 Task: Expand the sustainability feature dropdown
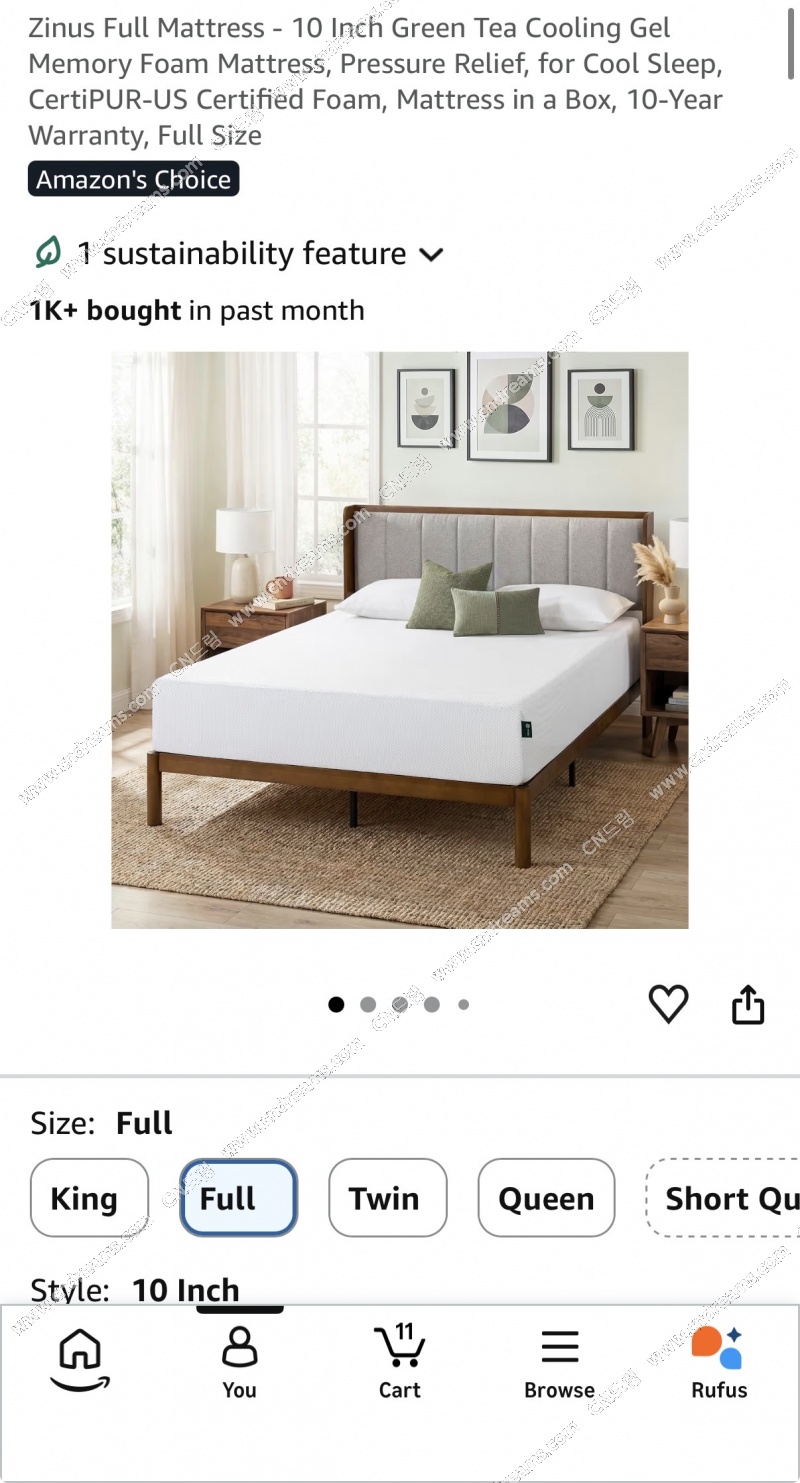(237, 254)
